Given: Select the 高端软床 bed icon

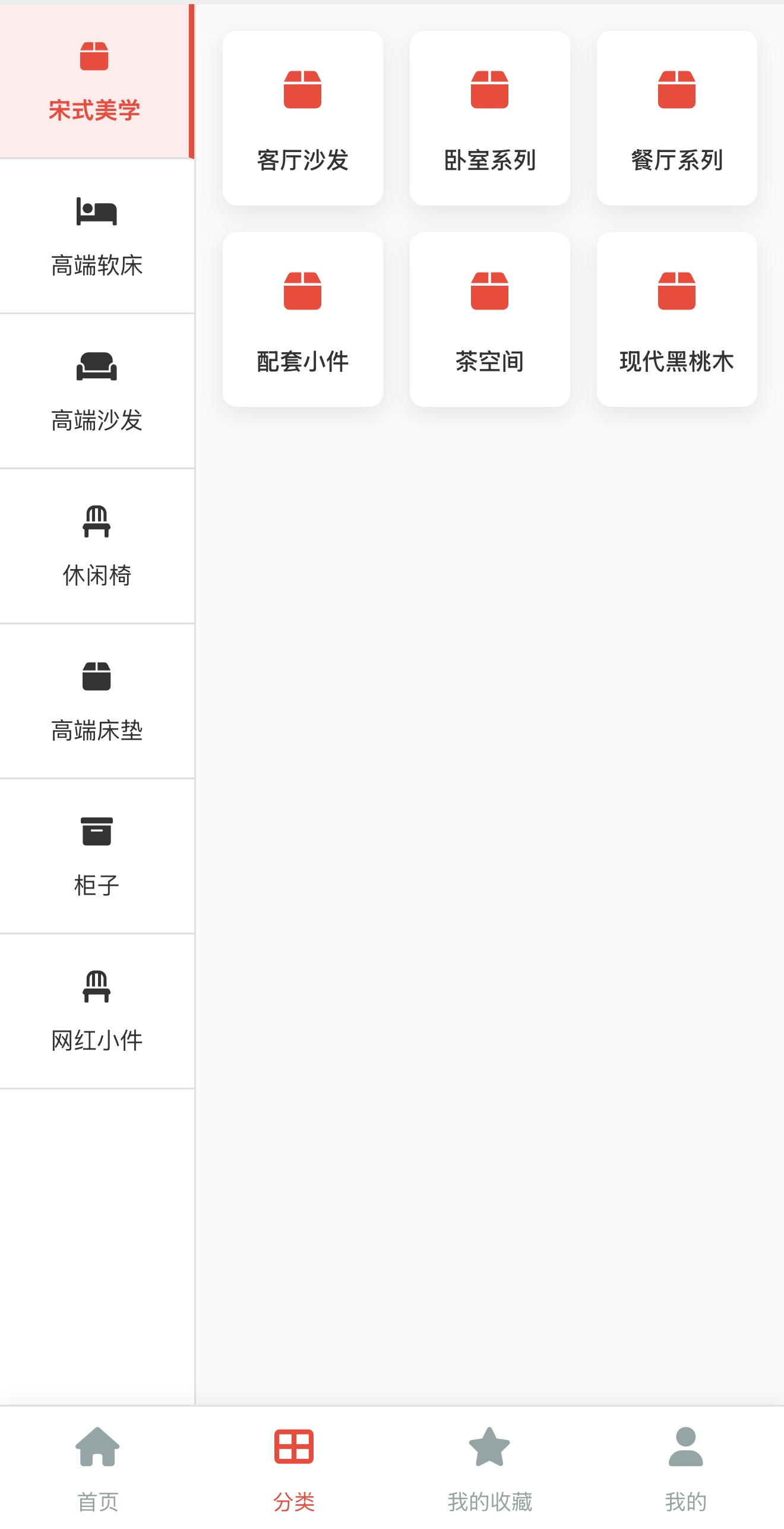Looking at the screenshot, I should 97,213.
